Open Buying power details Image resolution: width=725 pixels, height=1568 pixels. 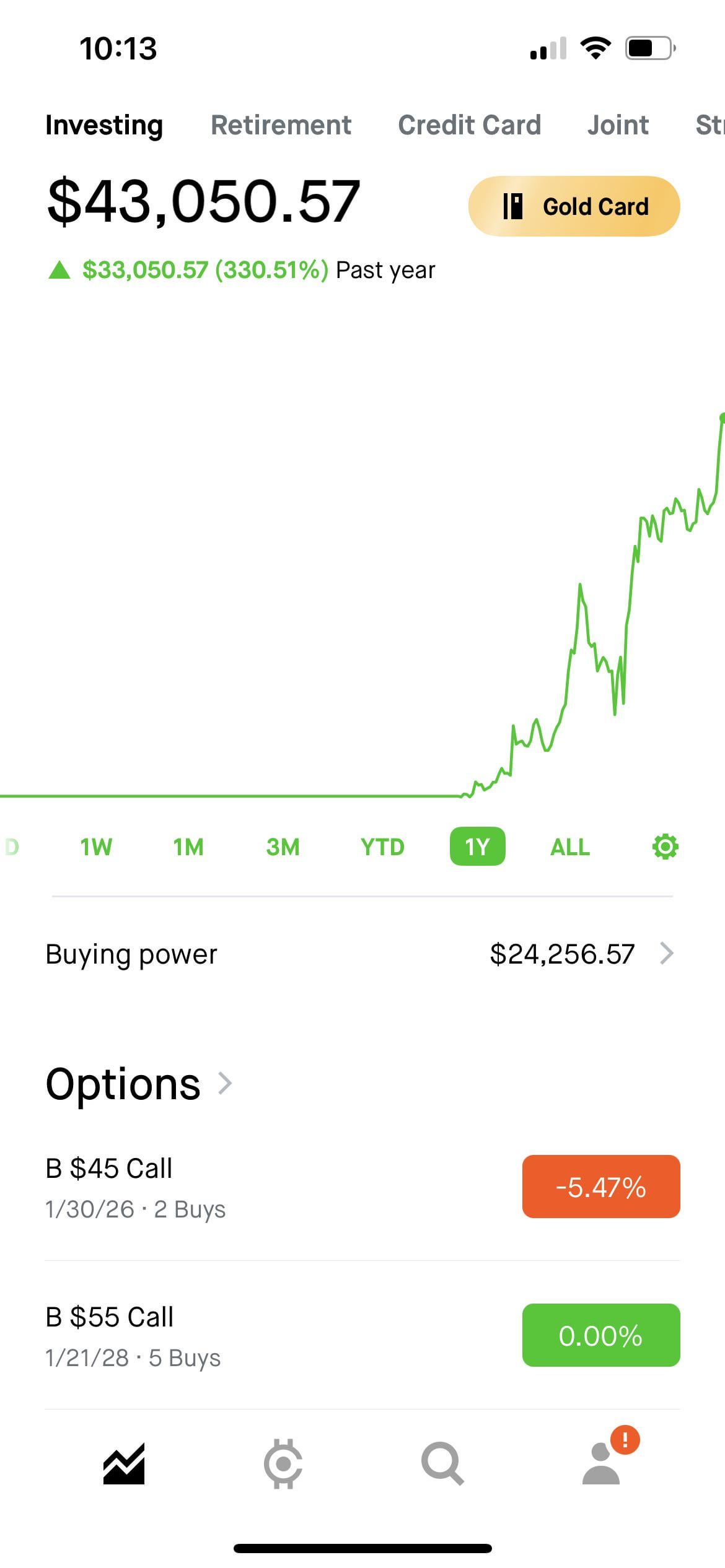point(362,954)
